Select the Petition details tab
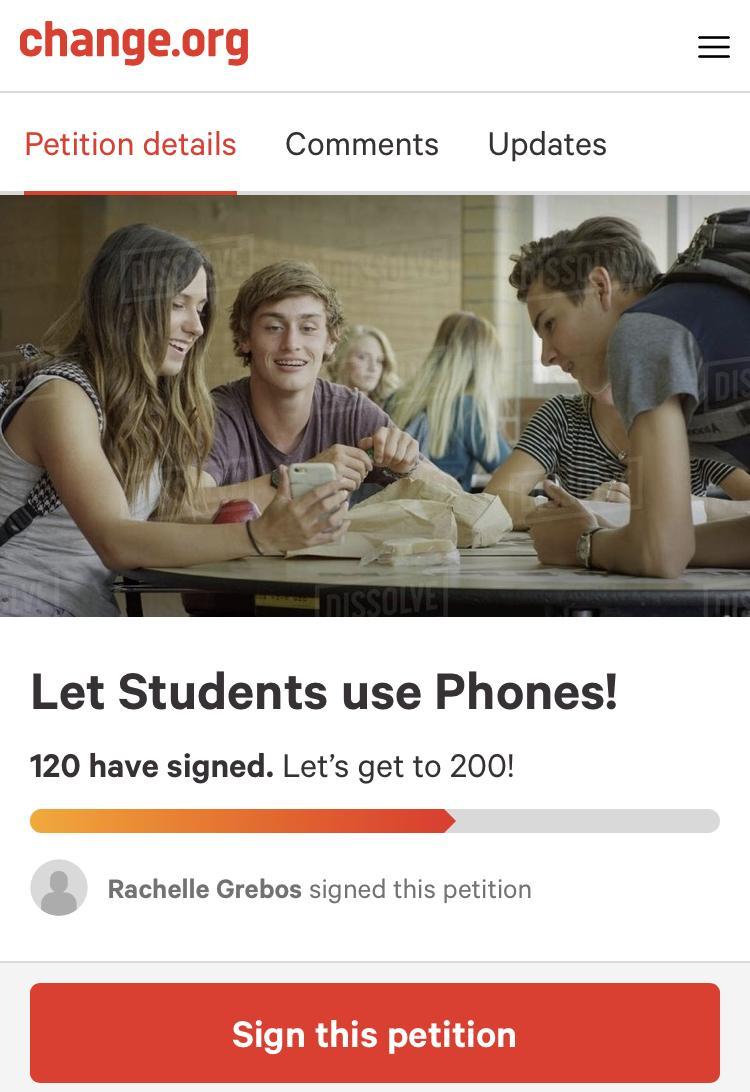Image resolution: width=750 pixels, height=1092 pixels. [130, 144]
